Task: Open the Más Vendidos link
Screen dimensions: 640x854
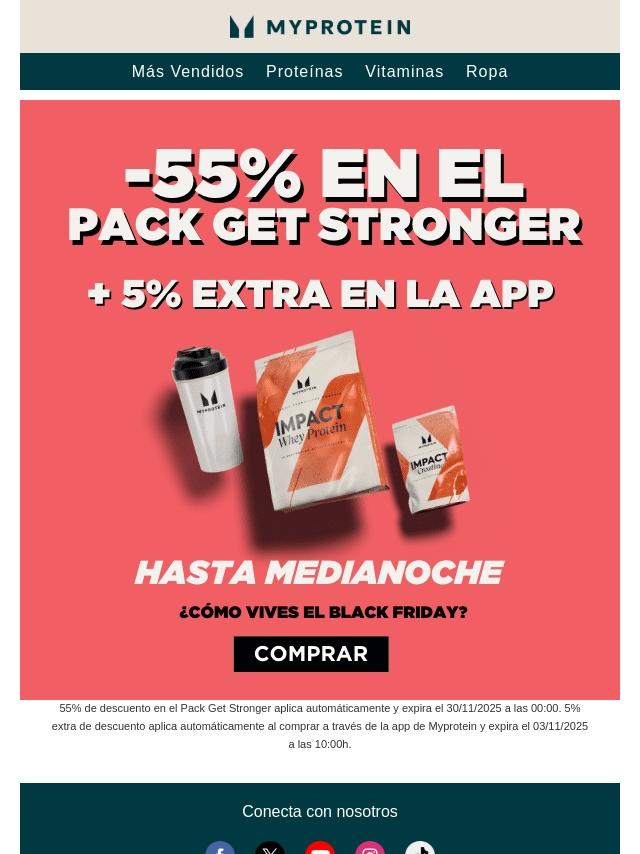Action: point(187,71)
